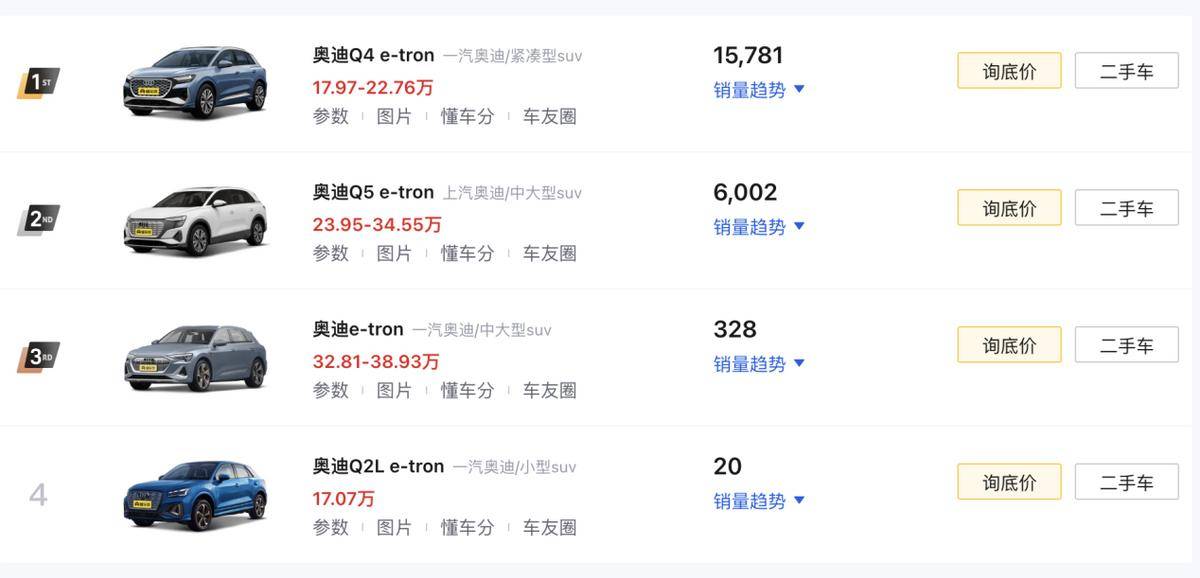Open 二手车 for 奥迪e-tron

coord(1126,345)
